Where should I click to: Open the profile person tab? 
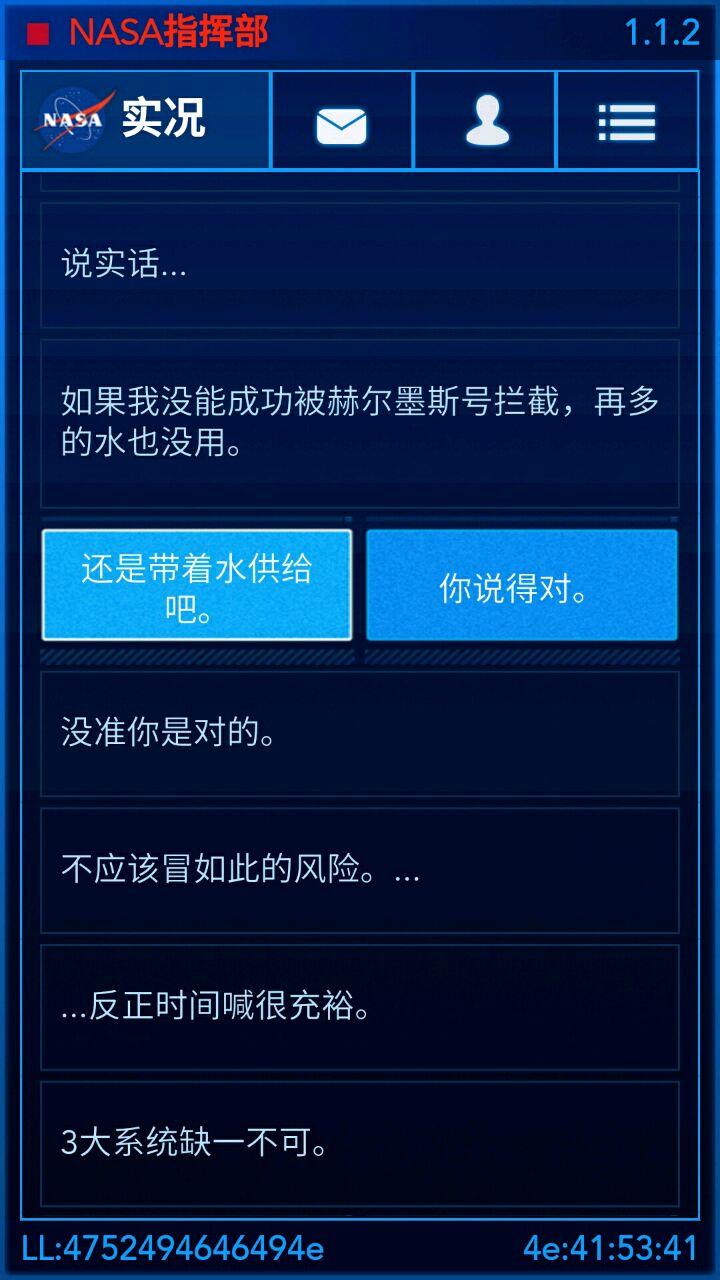click(x=485, y=121)
